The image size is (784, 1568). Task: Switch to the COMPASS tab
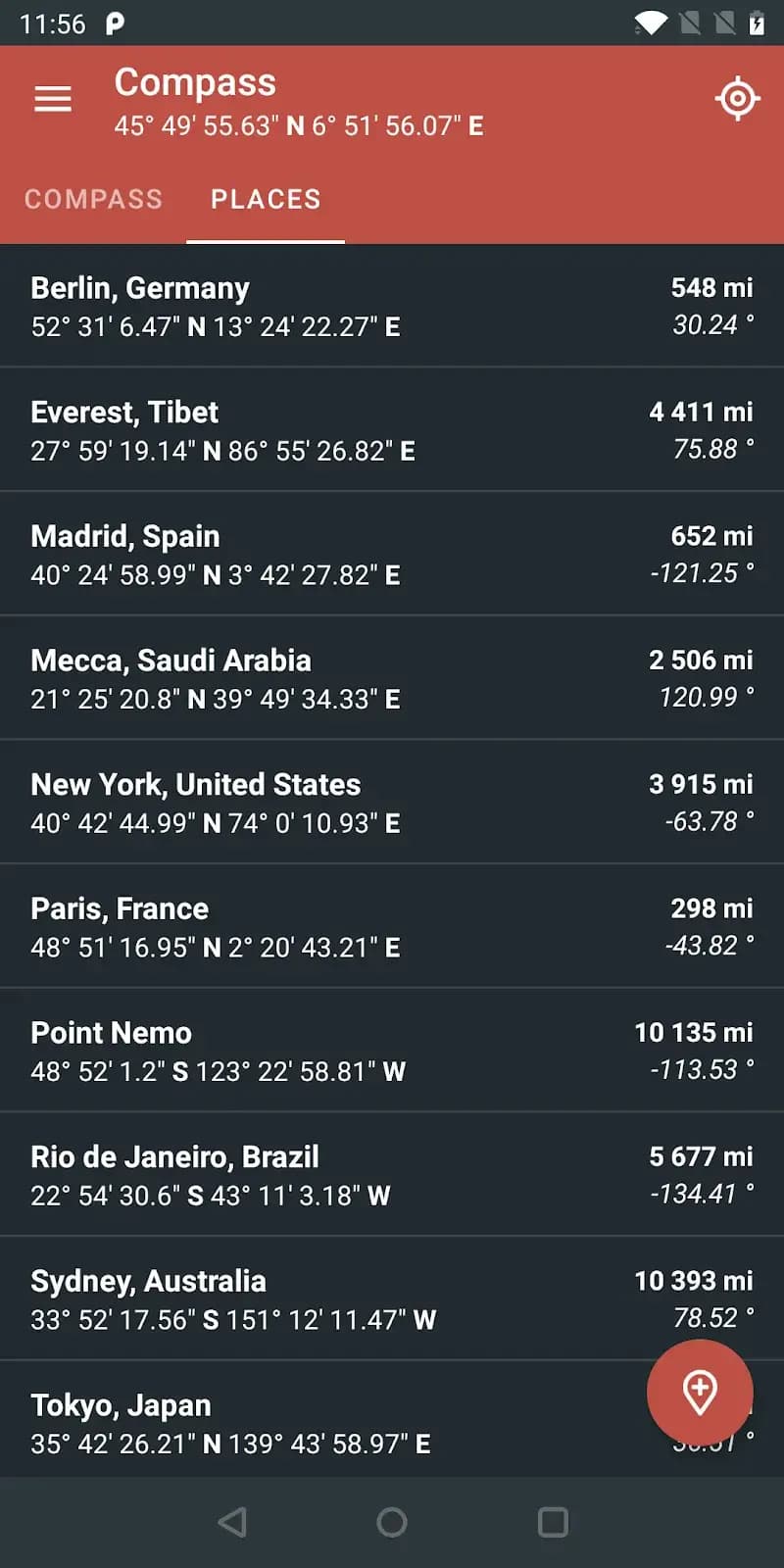(94, 199)
